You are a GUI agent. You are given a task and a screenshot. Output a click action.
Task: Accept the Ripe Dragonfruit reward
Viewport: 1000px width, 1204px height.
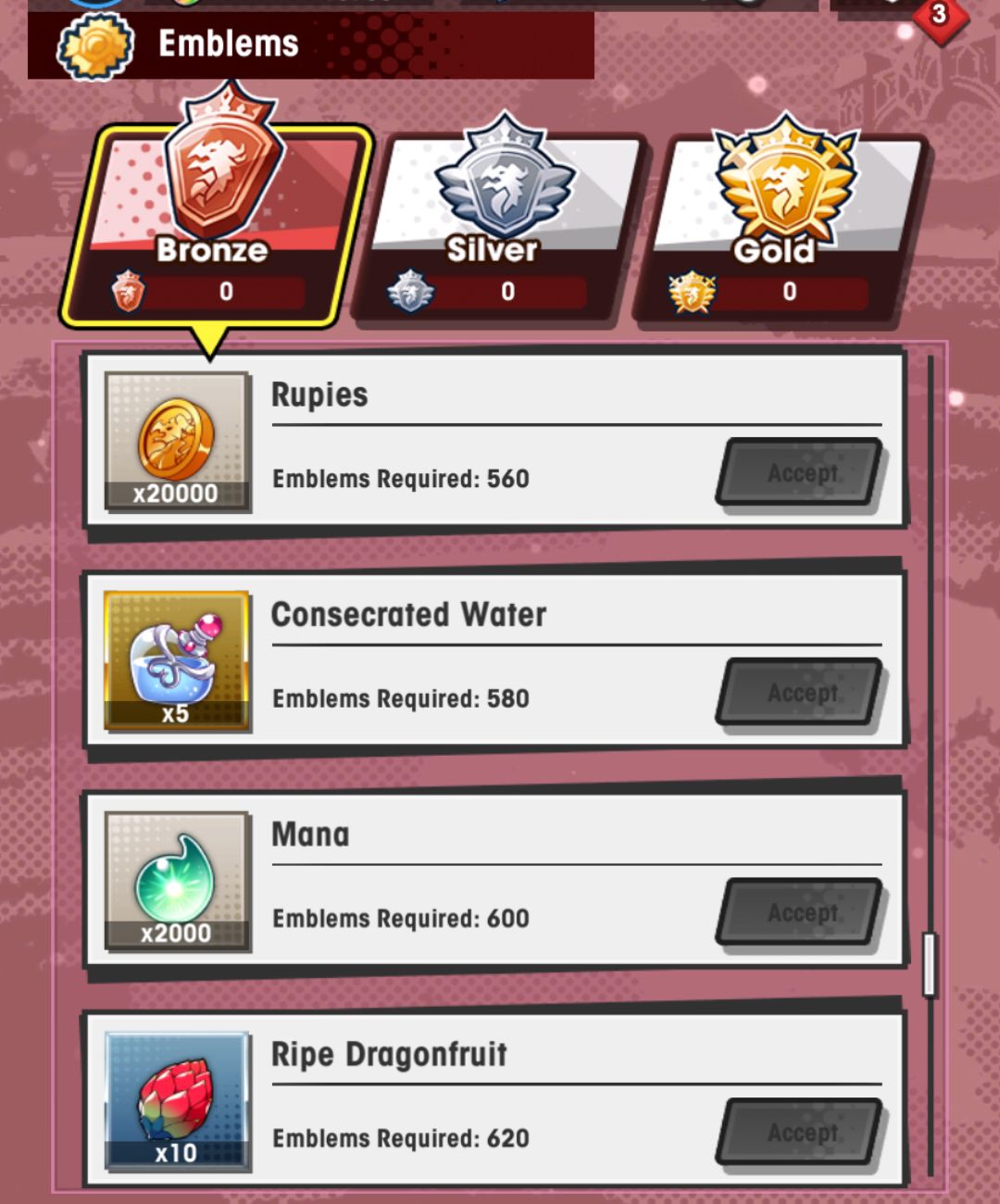(800, 1132)
